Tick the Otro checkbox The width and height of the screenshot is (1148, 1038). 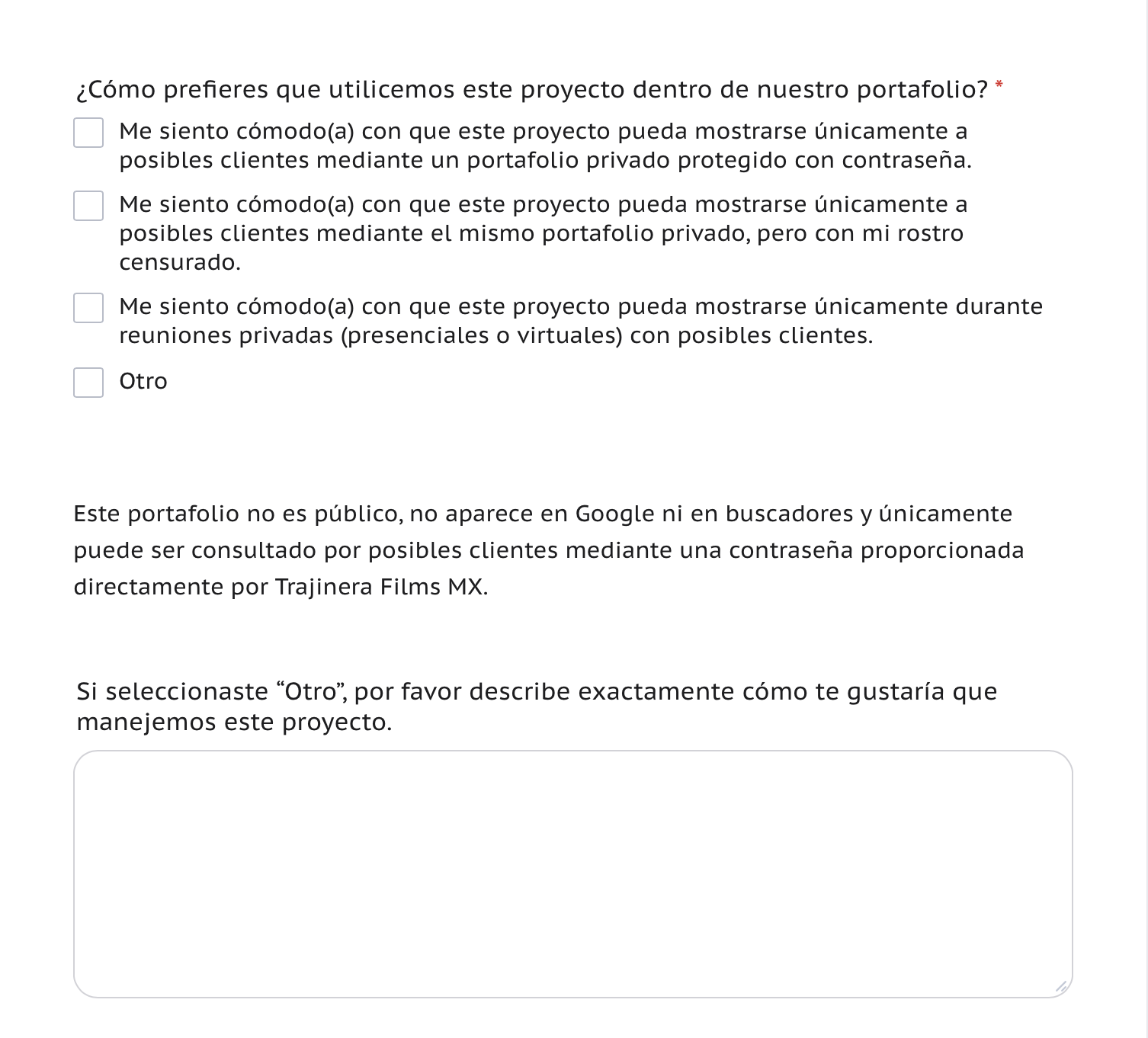coord(88,383)
